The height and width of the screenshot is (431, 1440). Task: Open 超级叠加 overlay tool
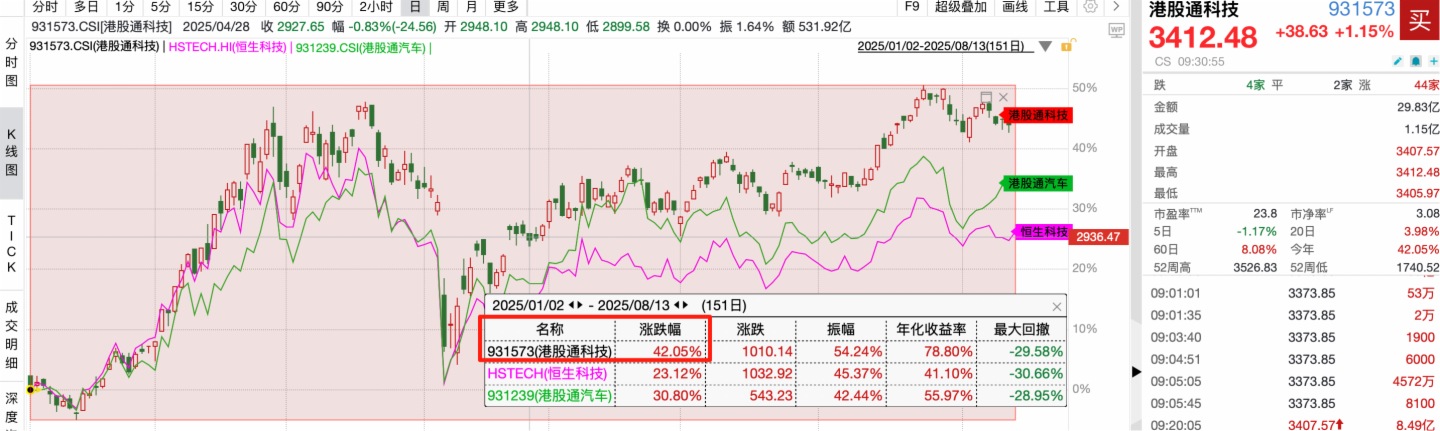pyautogui.click(x=961, y=6)
